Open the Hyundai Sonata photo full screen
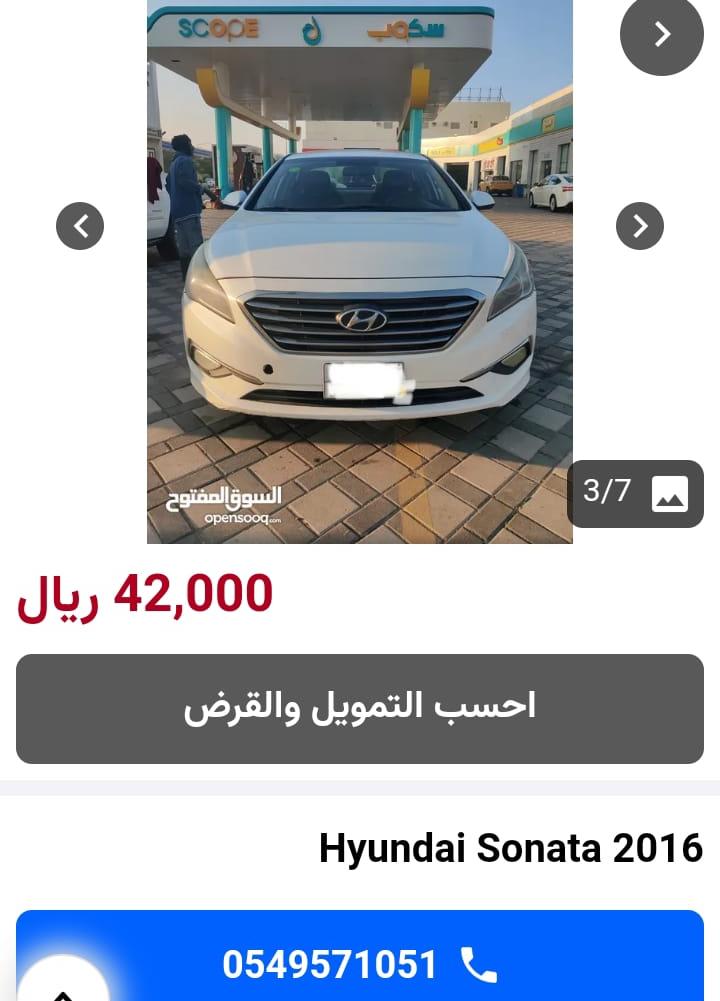This screenshot has height=1001, width=720. pos(360,300)
